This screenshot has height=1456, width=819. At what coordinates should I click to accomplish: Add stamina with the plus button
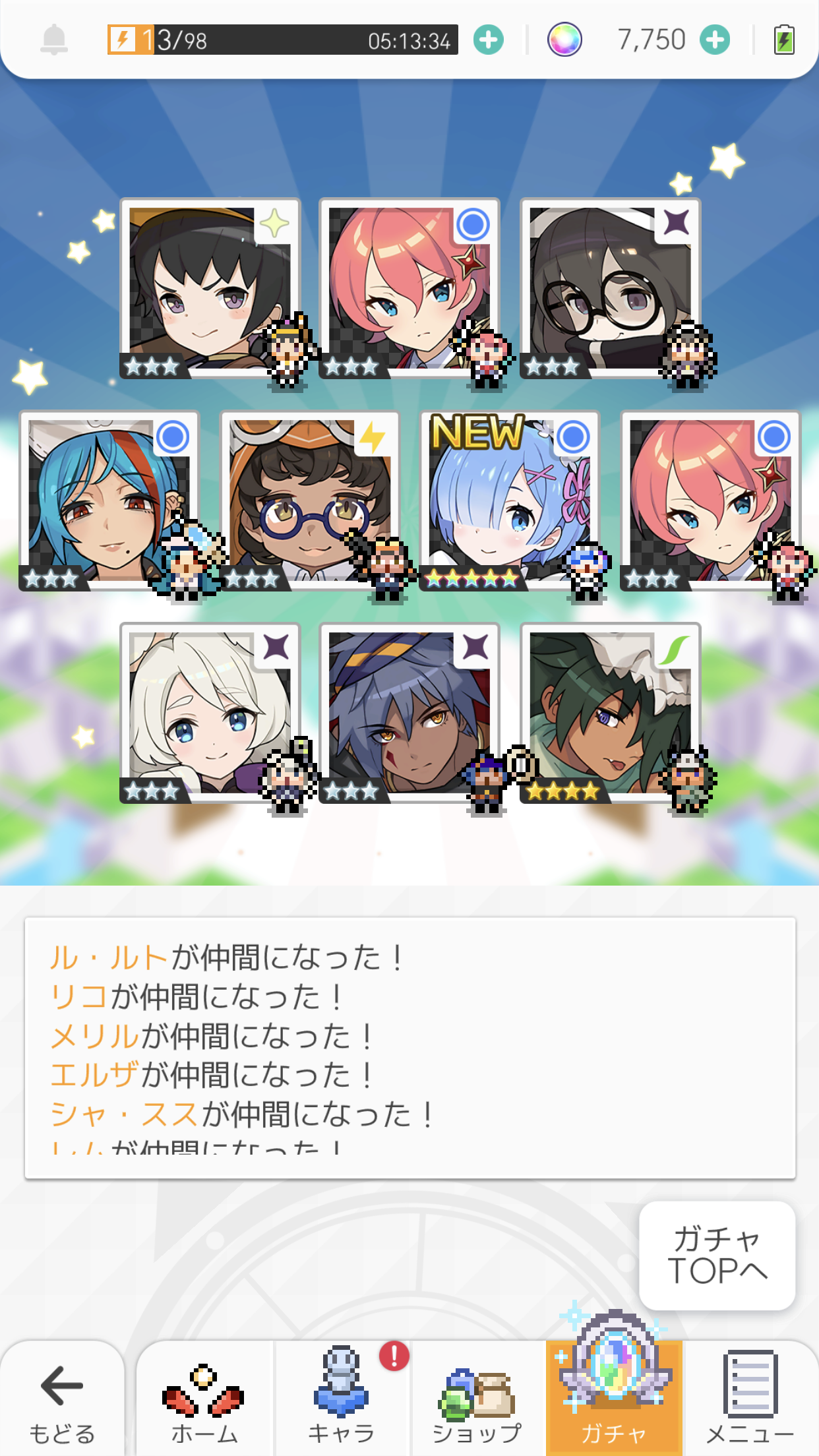(x=488, y=40)
